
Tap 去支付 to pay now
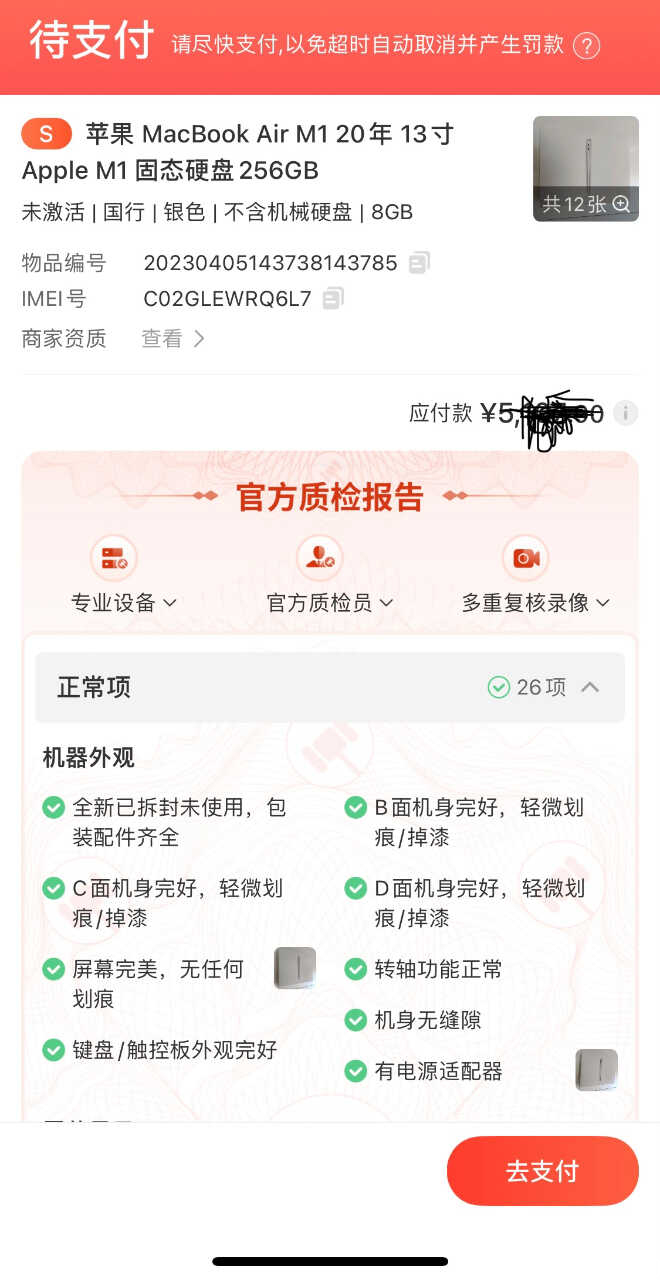pos(542,1171)
